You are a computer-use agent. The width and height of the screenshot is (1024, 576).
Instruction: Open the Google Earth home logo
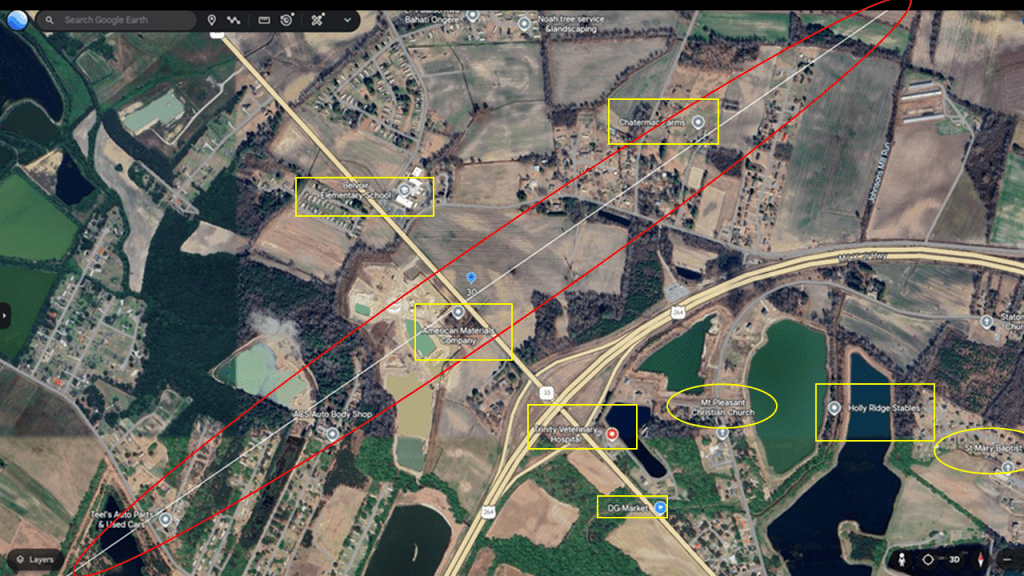(x=16, y=18)
